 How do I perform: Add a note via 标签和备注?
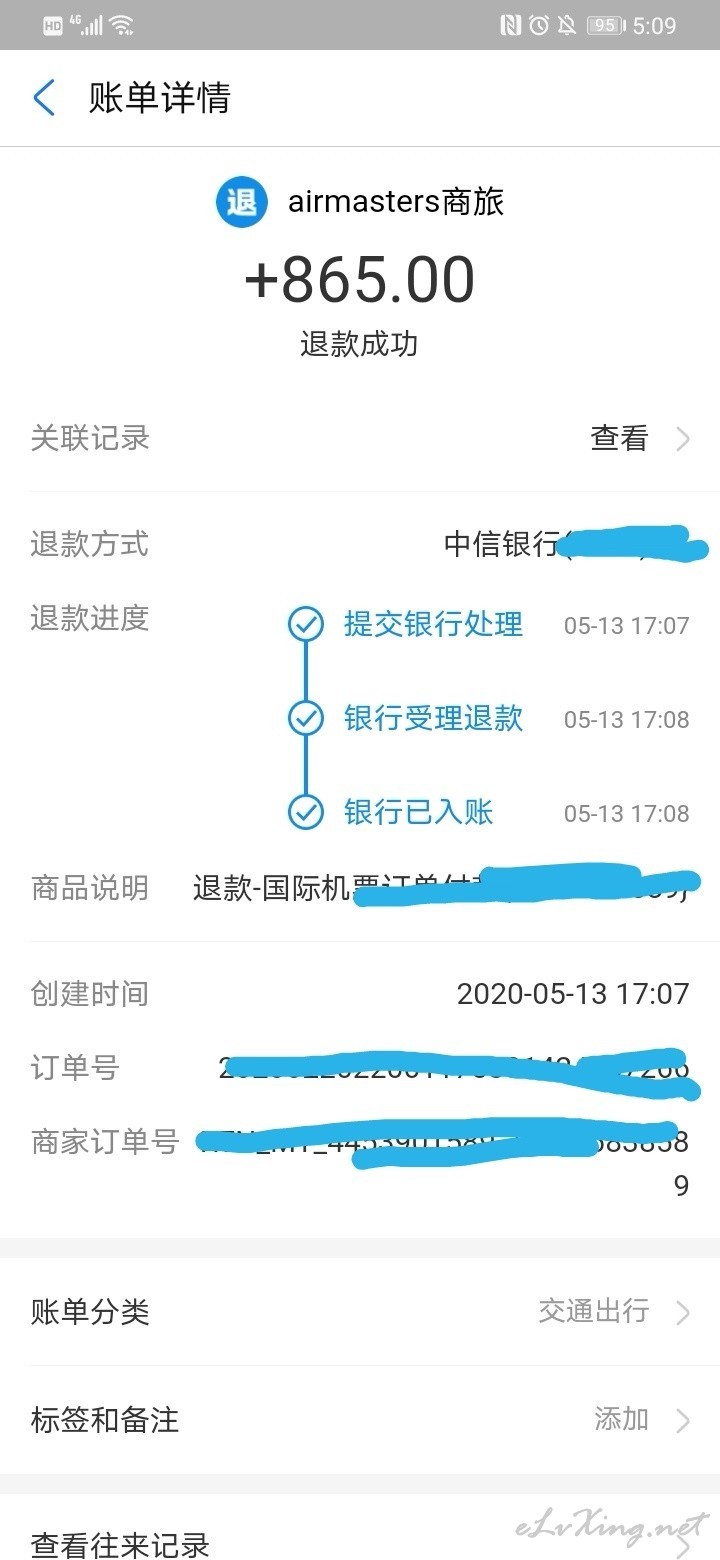click(x=360, y=1419)
